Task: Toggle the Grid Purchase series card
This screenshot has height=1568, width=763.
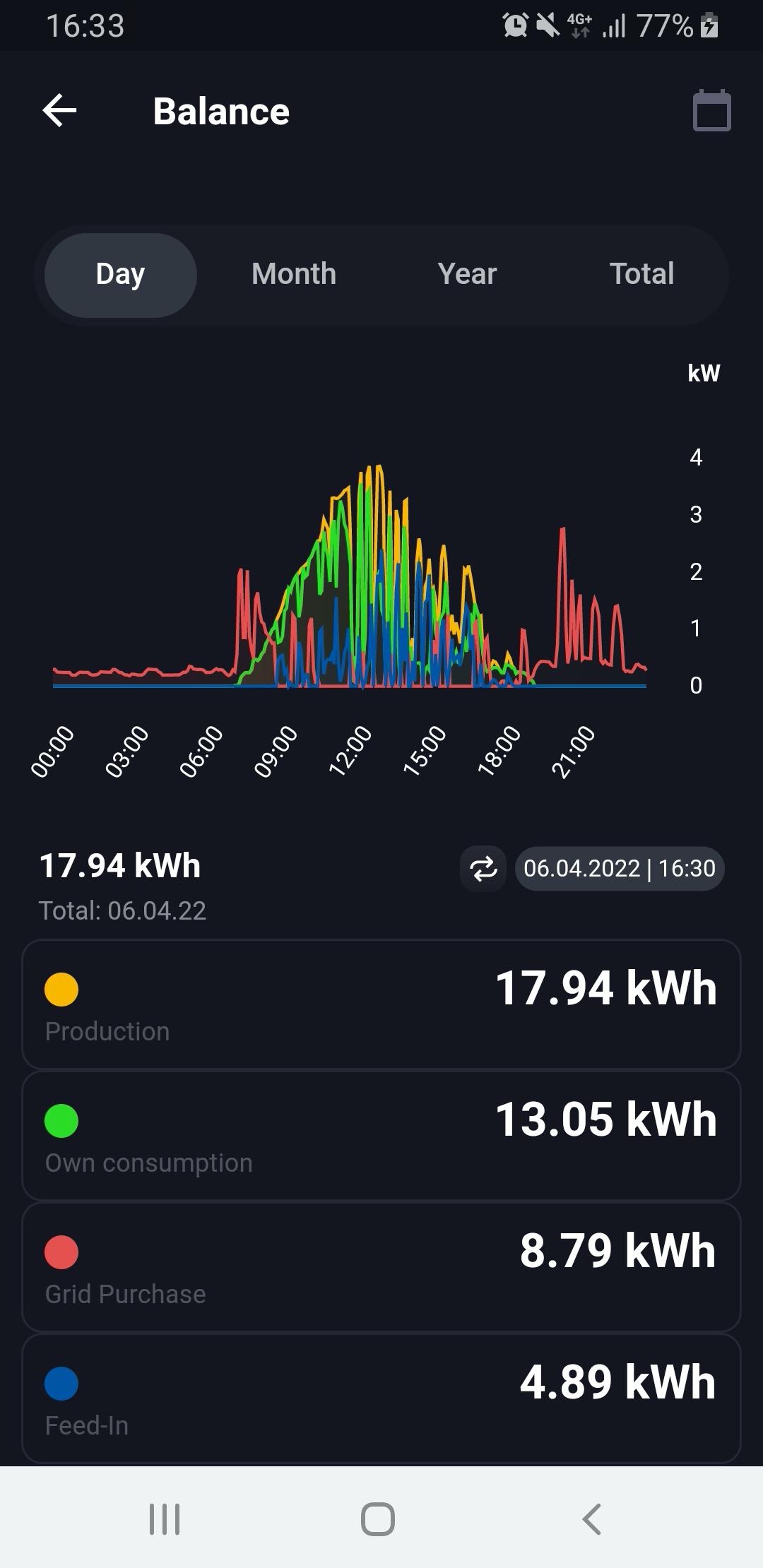Action: pyautogui.click(x=381, y=1267)
